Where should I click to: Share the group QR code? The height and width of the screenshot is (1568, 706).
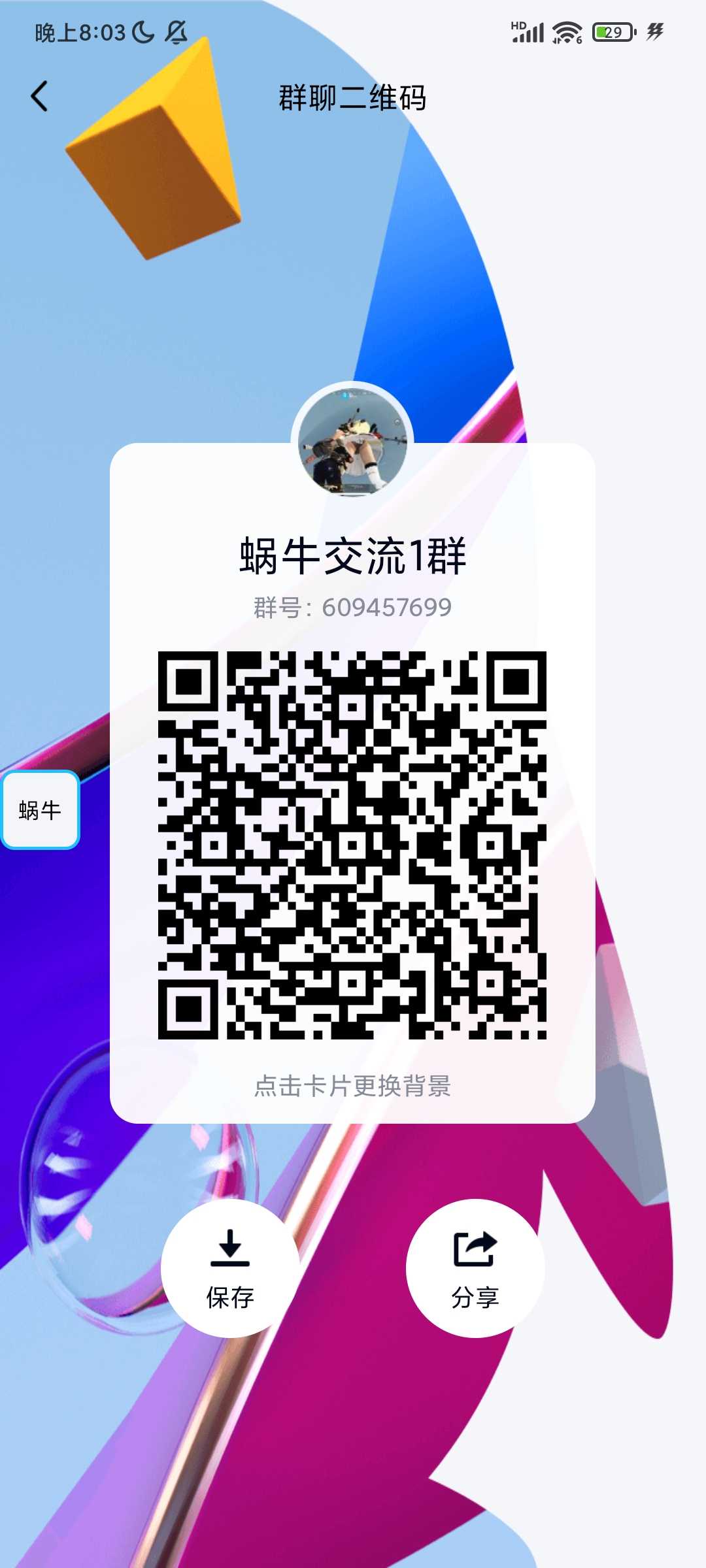[x=475, y=1268]
